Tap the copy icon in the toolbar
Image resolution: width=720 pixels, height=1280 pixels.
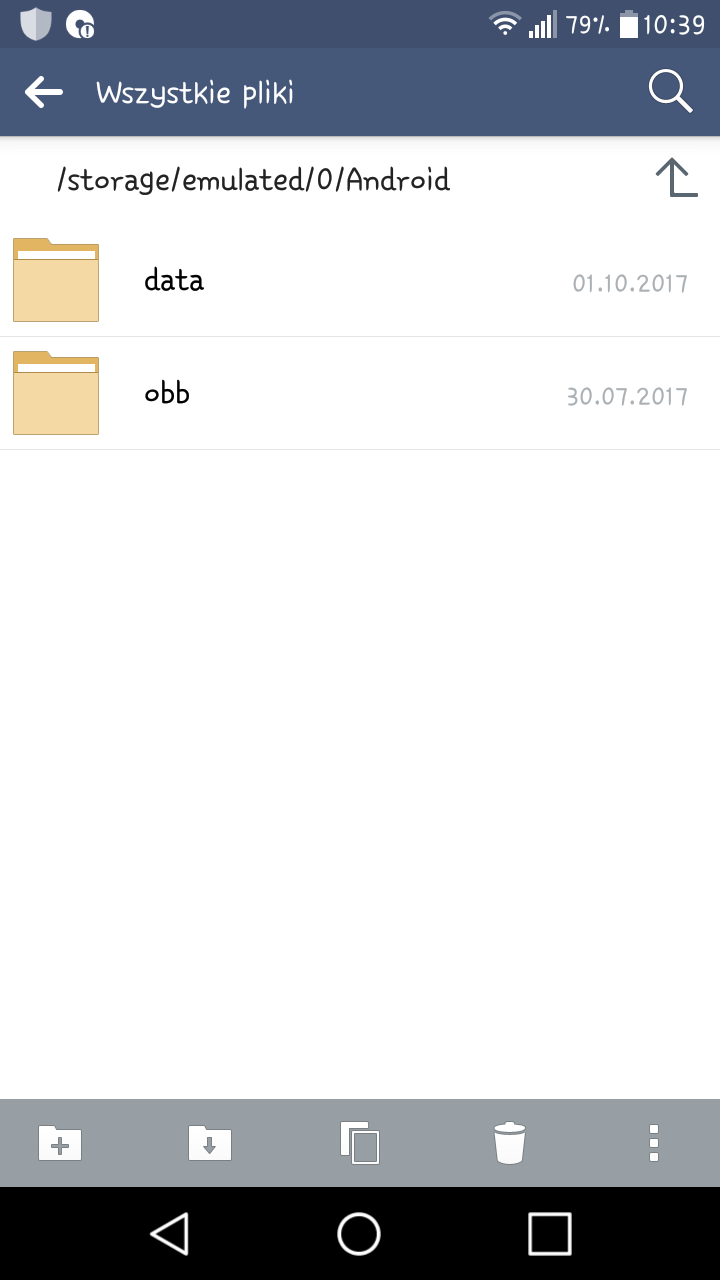360,1143
